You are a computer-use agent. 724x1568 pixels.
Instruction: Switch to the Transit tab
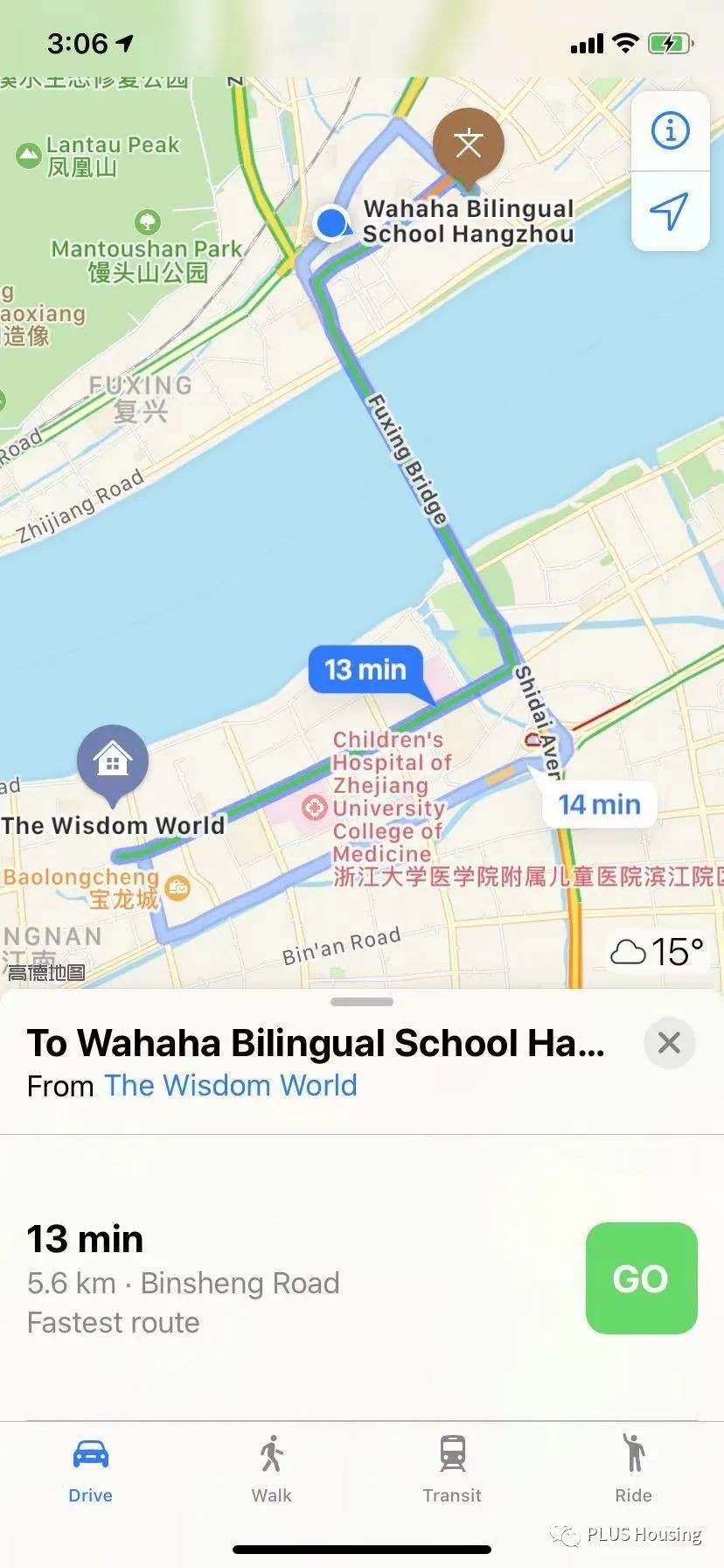point(452,1469)
